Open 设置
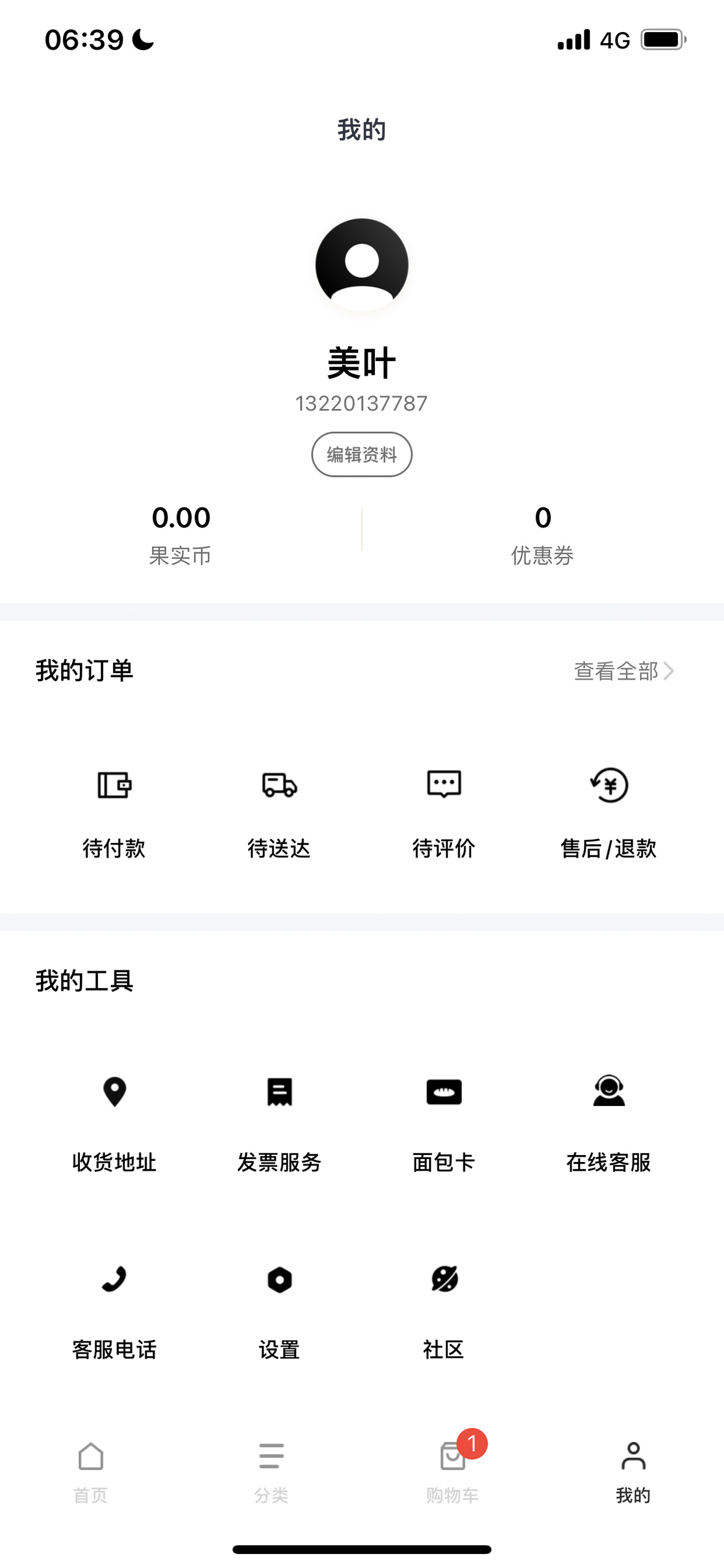724x1568 pixels. (279, 1312)
